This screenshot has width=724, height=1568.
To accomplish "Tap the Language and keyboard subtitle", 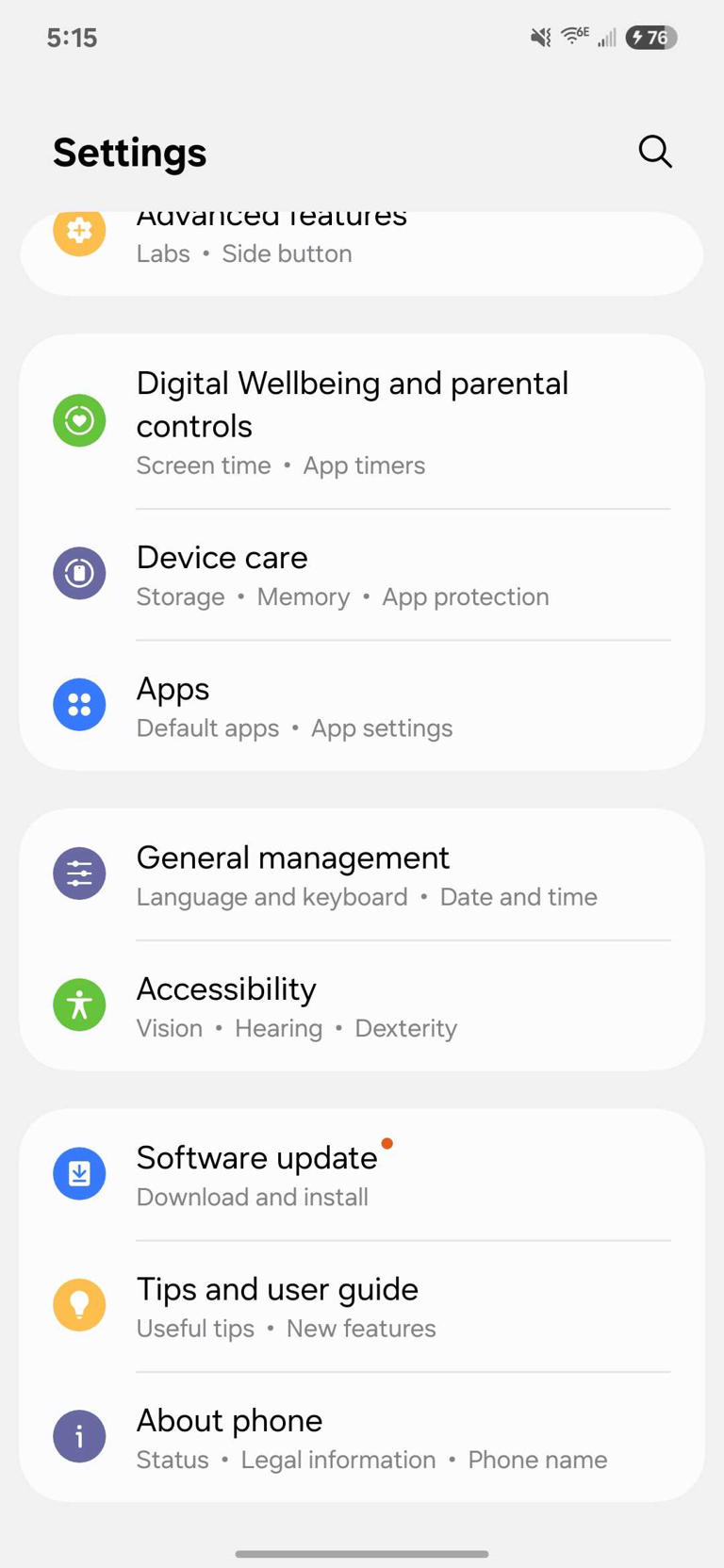I will coord(271,896).
